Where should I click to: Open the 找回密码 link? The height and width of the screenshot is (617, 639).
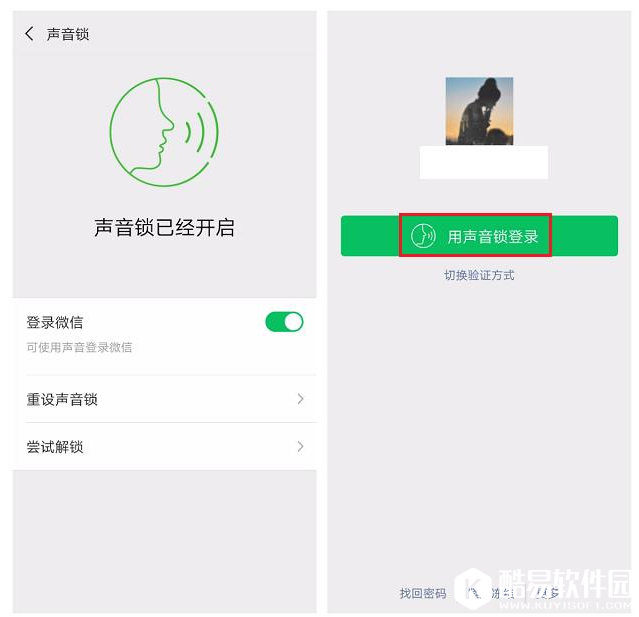[x=423, y=594]
